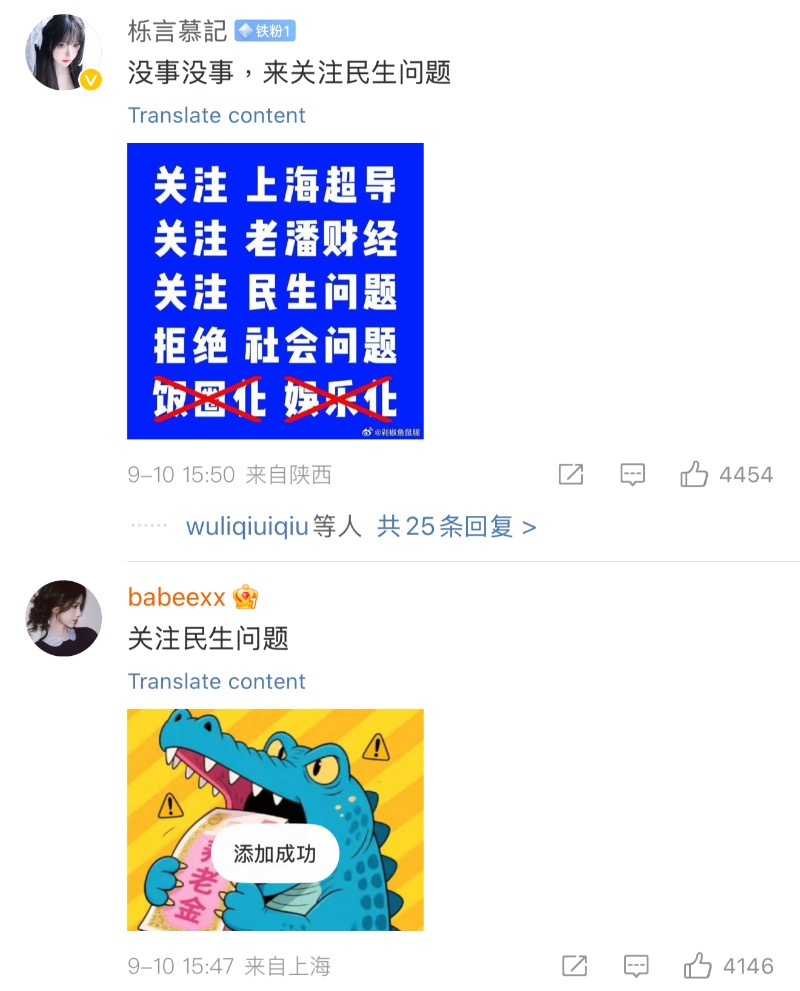Like babeexx's comment with 4146 likes

697,966
